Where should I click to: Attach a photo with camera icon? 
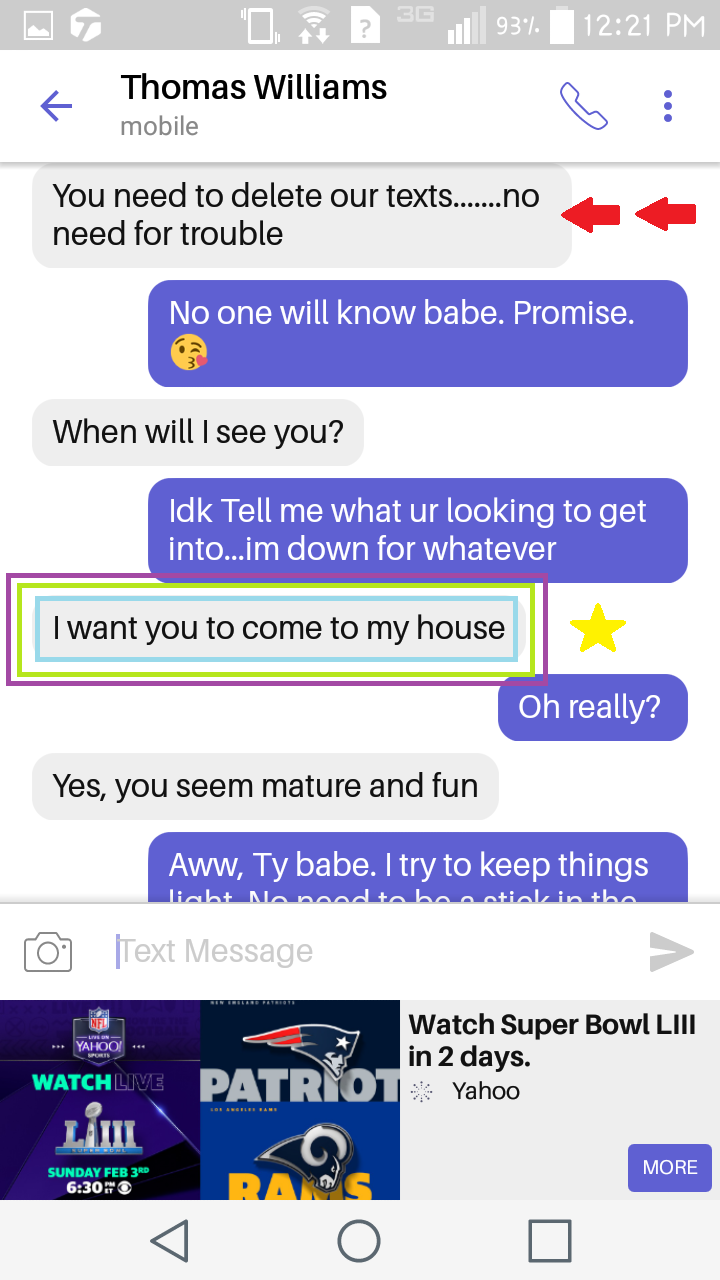(x=48, y=951)
